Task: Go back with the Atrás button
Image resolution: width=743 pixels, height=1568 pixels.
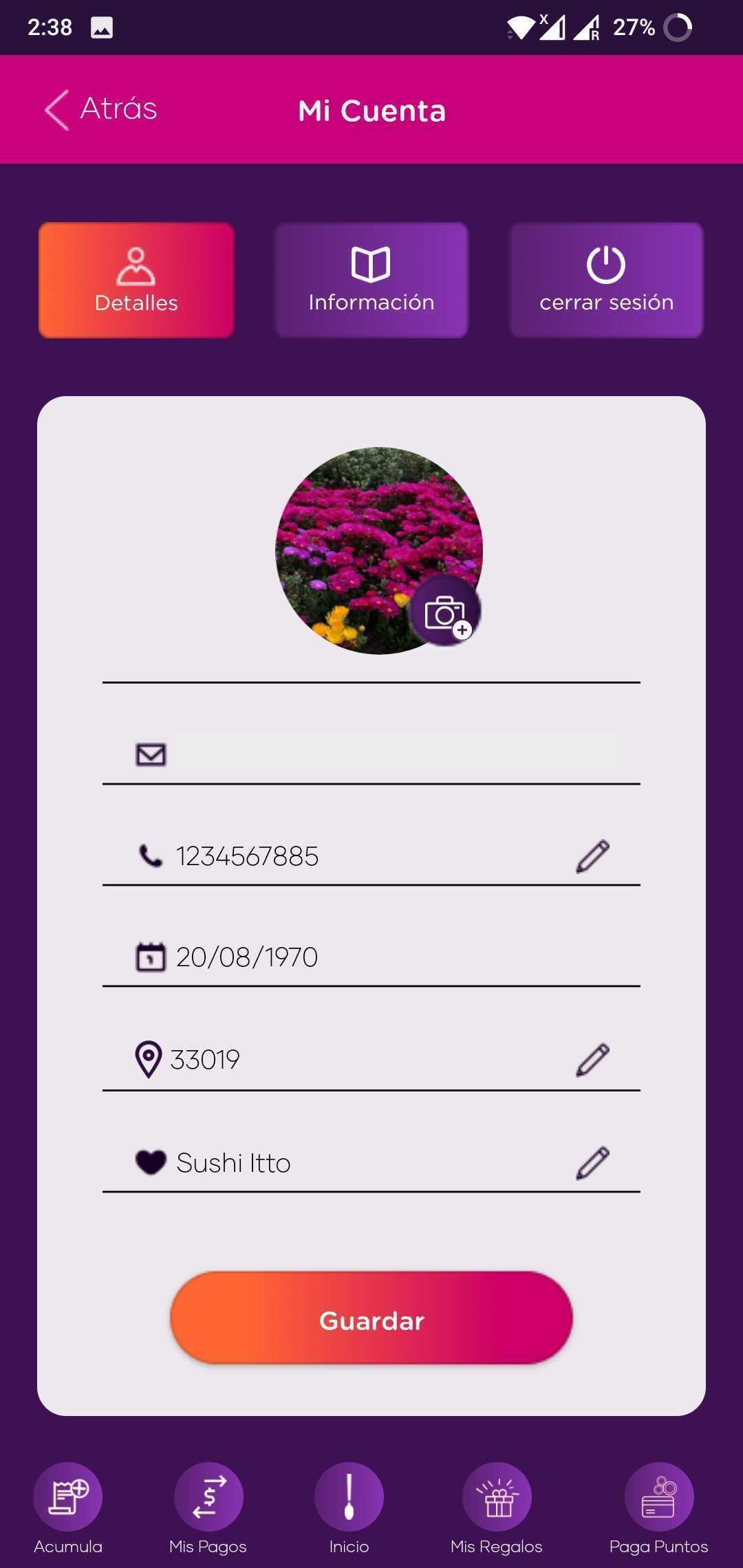Action: (101, 109)
